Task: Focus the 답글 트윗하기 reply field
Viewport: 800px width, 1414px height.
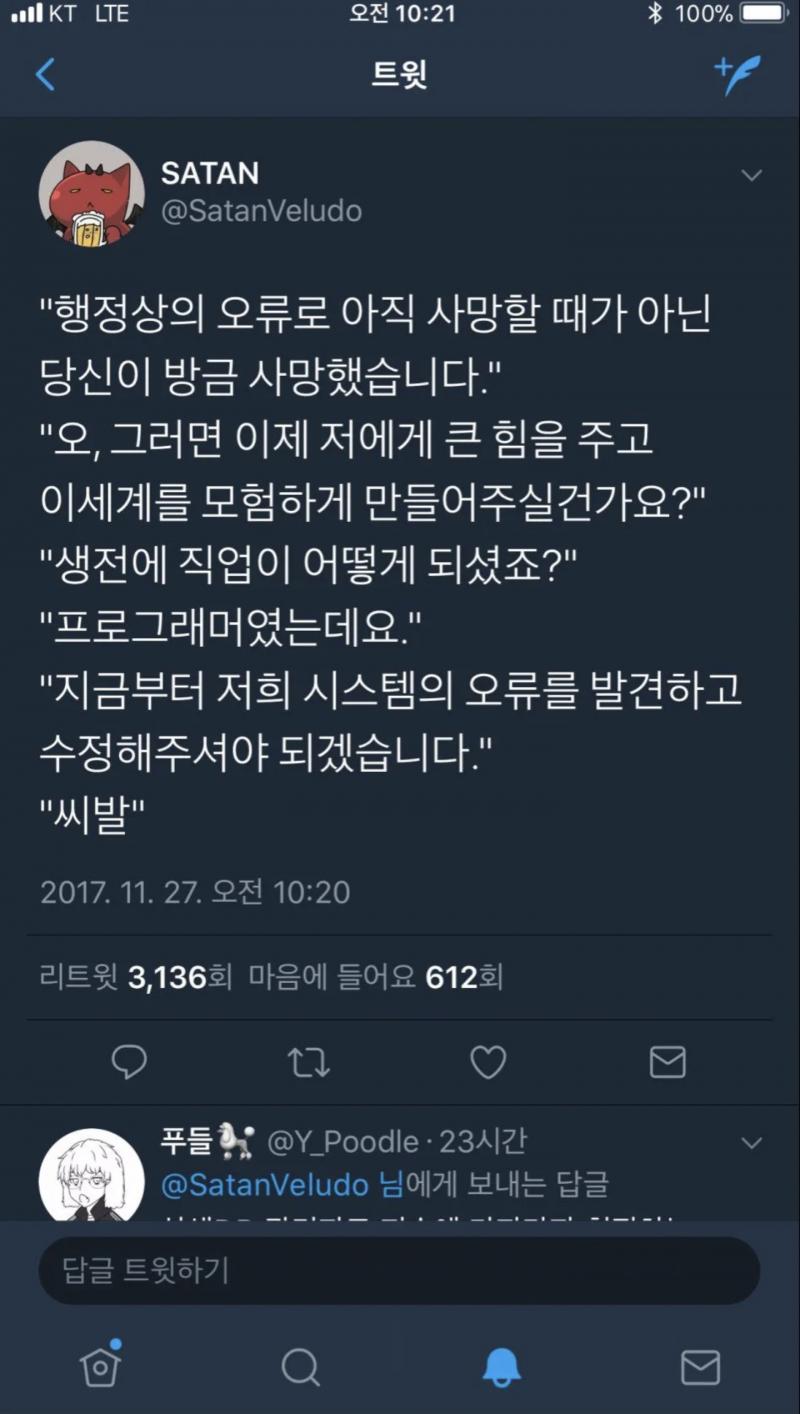Action: tap(399, 1270)
